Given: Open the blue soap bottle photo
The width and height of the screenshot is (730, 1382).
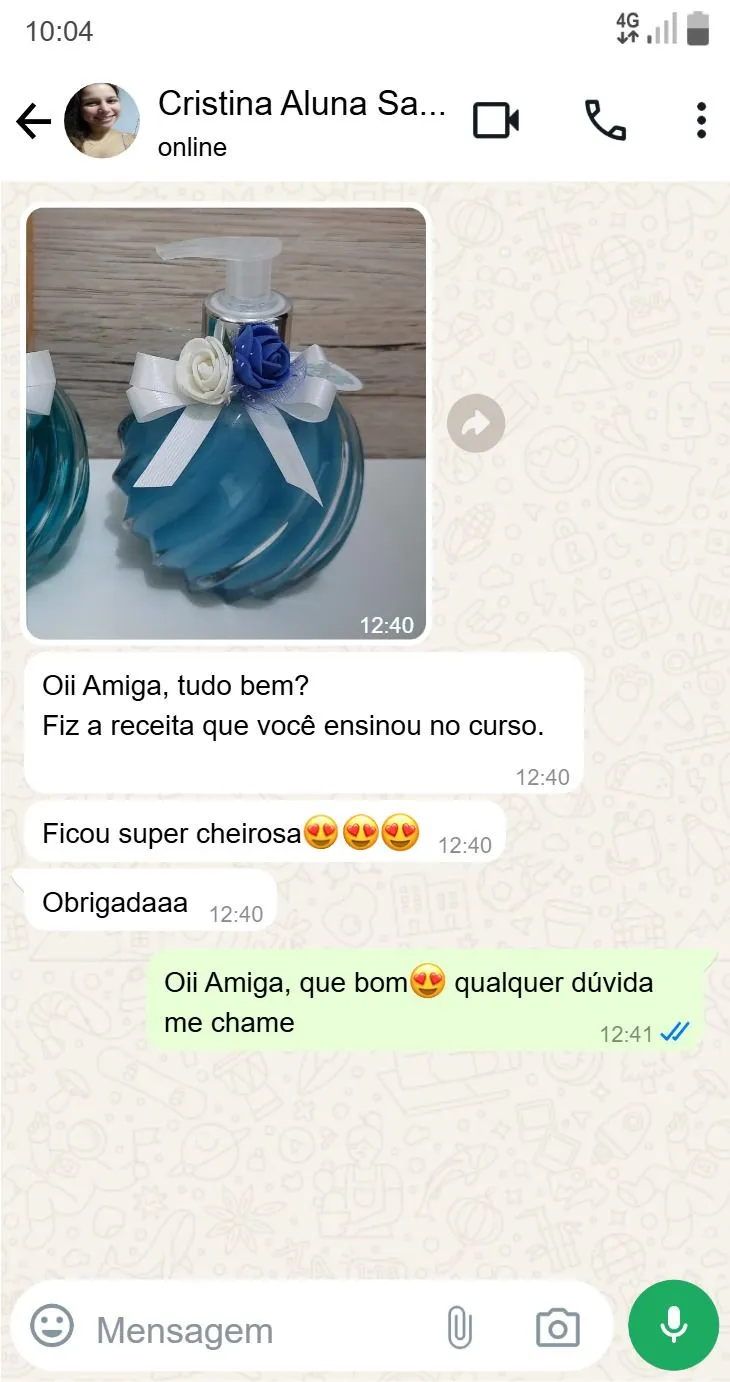Looking at the screenshot, I should 226,422.
